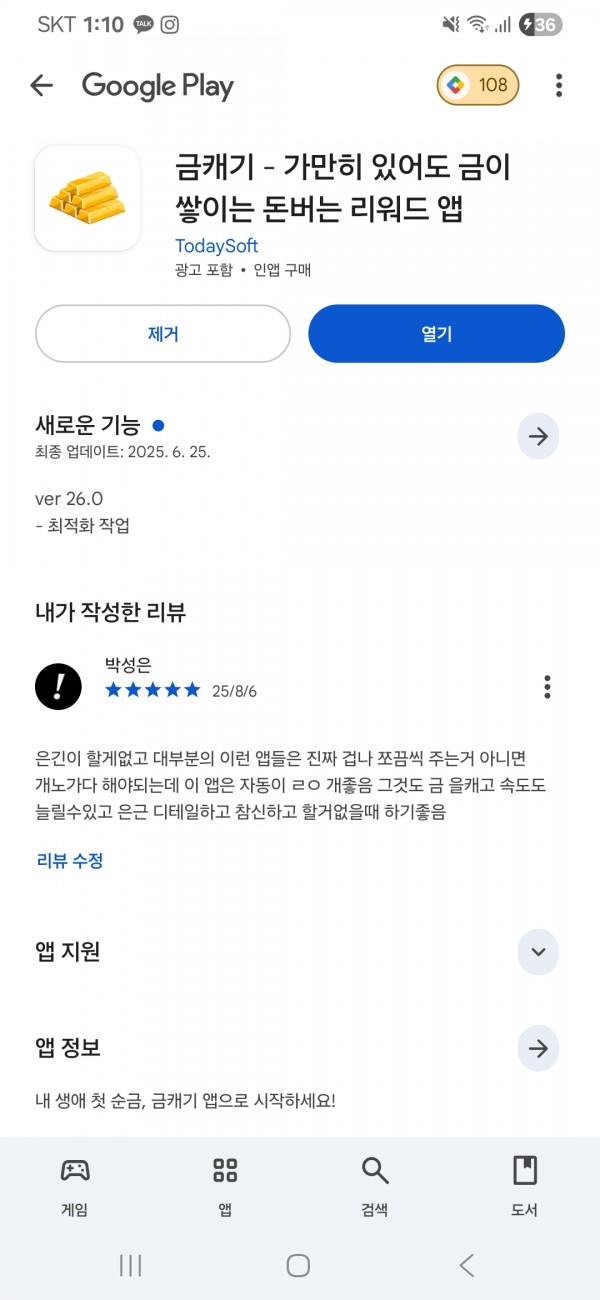Screen dimensions: 600x1300
Task: Tap 리뷰 수정 to edit your review
Action: (70, 860)
